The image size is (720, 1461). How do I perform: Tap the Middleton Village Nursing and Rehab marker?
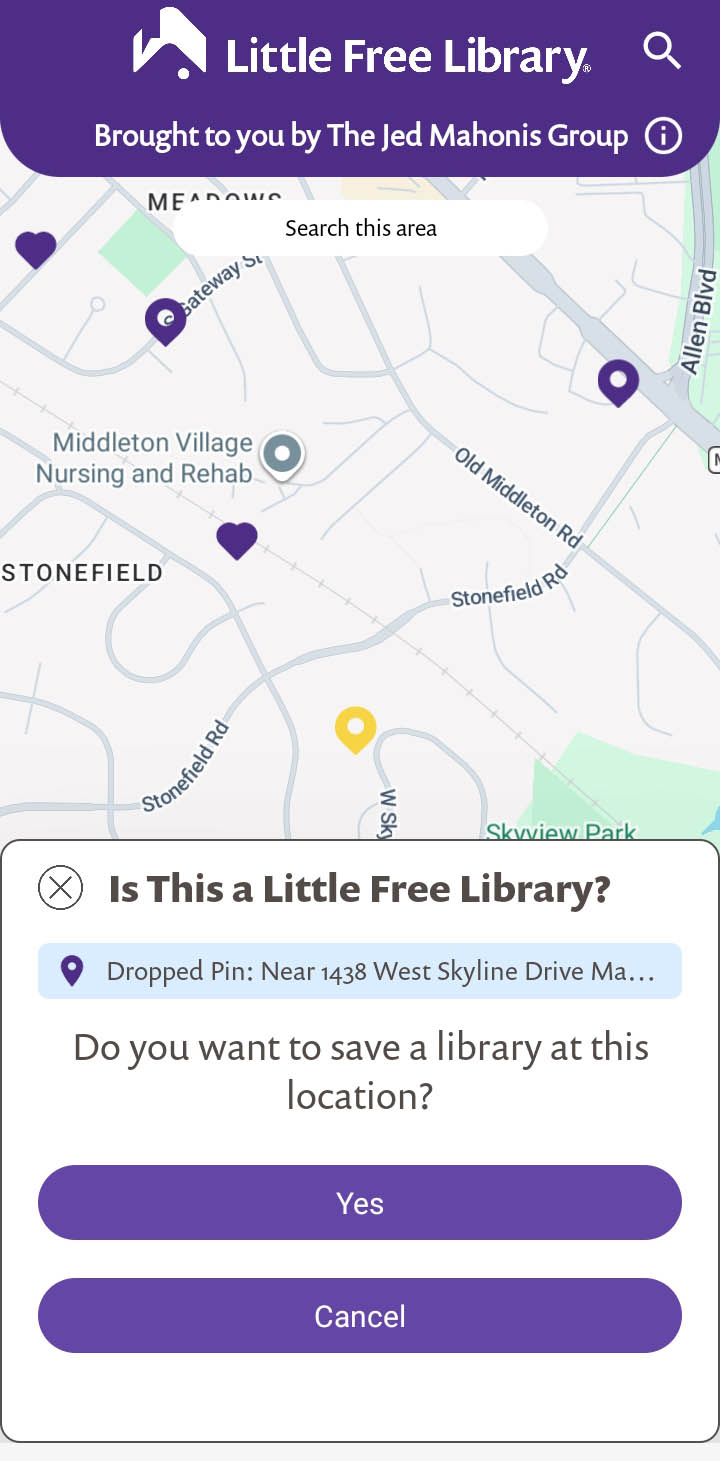pyautogui.click(x=282, y=455)
